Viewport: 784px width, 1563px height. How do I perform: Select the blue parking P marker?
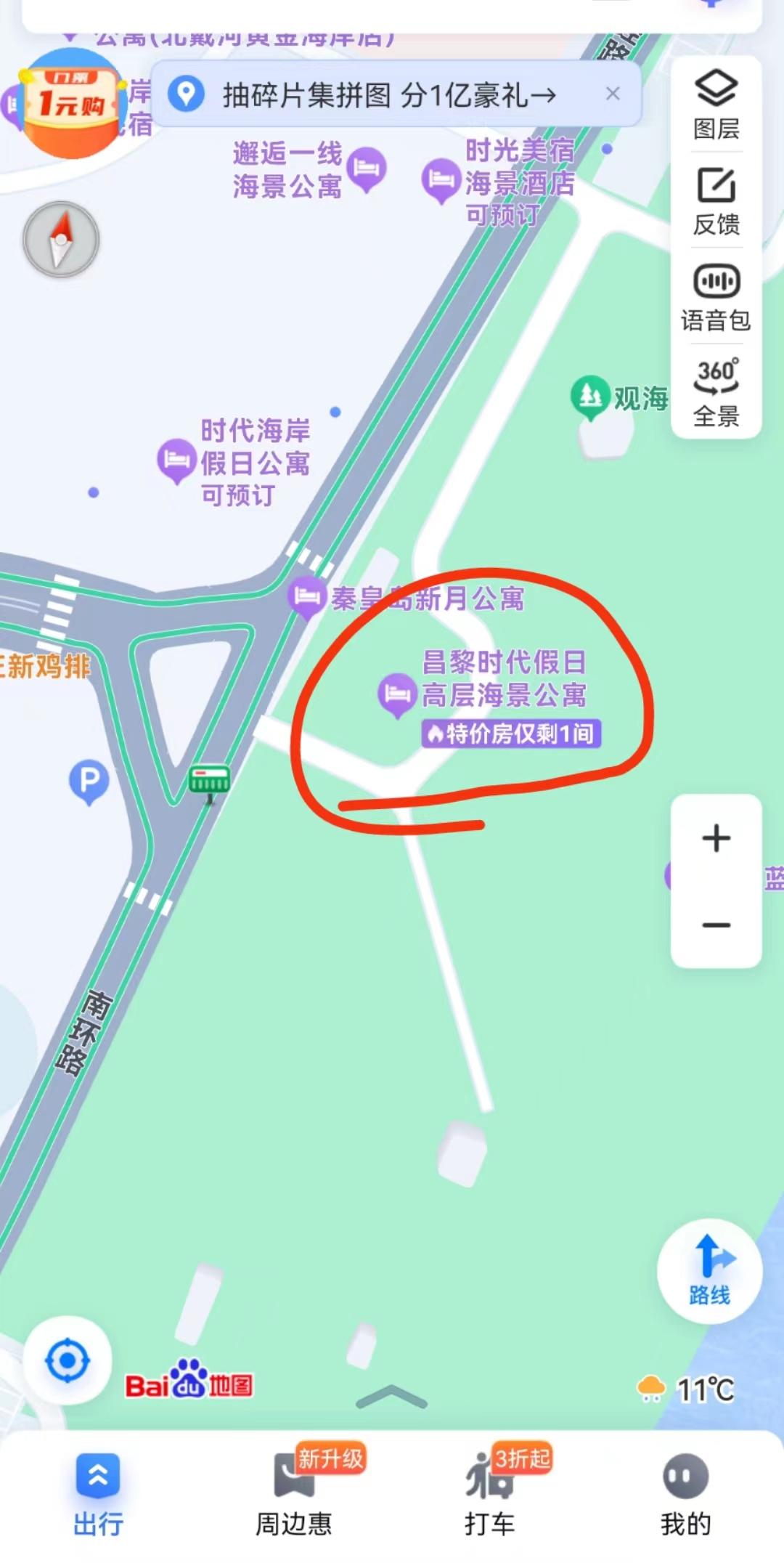pyautogui.click(x=89, y=779)
